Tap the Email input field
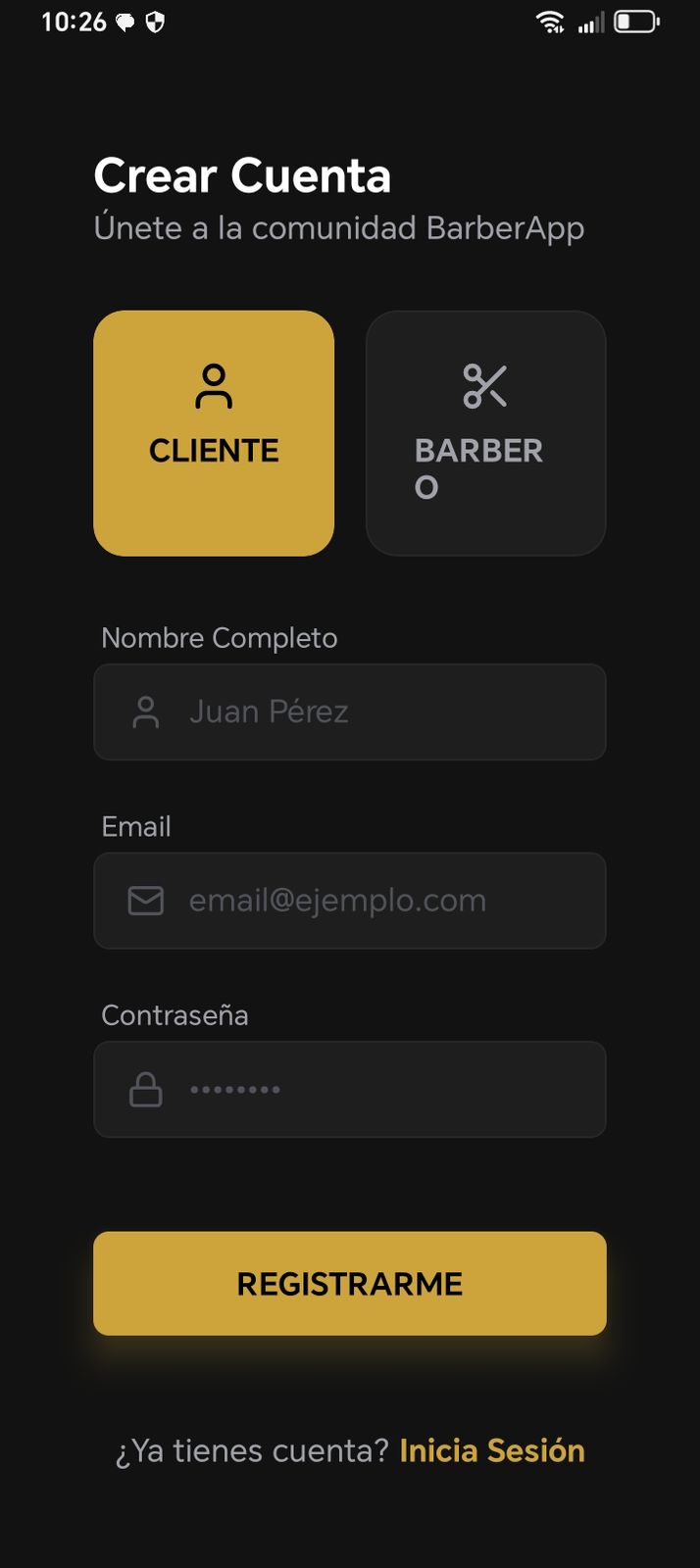Screen dimensions: 700x1568 (x=350, y=901)
